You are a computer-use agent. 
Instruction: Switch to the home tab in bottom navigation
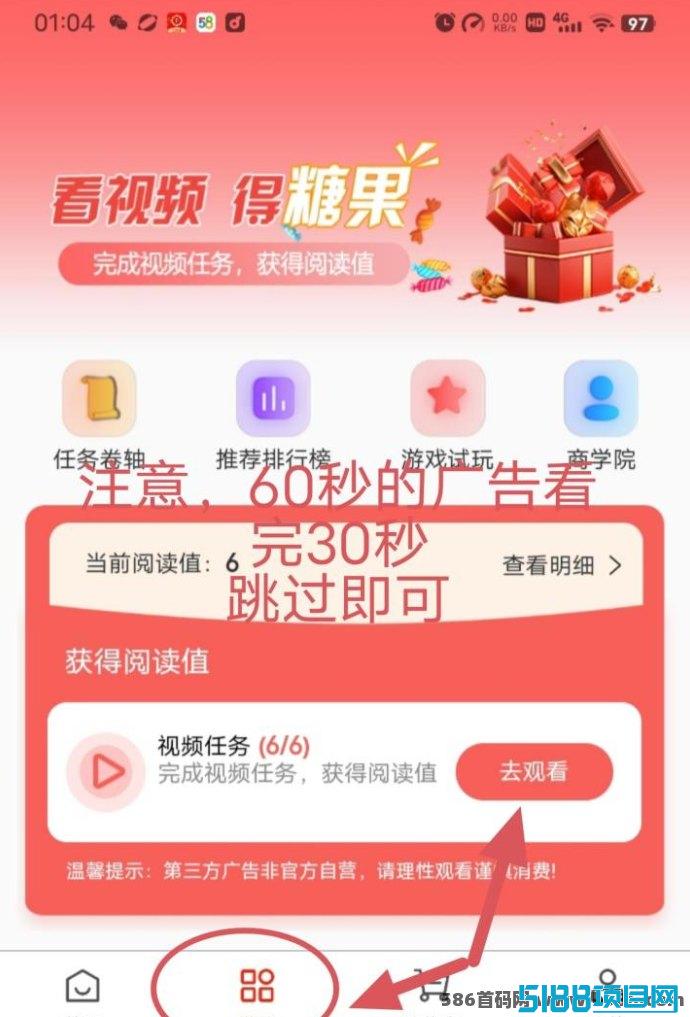click(82, 987)
